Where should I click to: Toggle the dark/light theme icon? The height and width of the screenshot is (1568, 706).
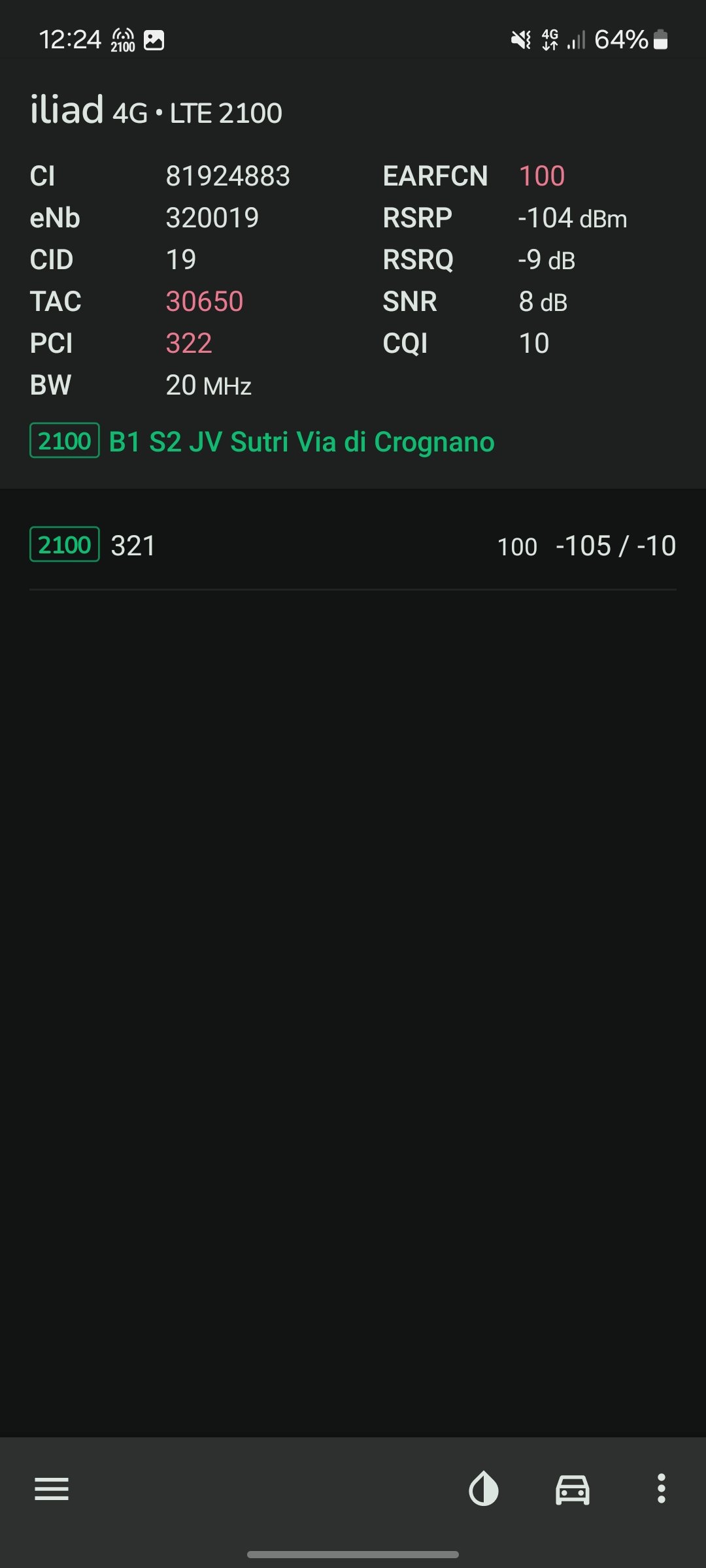click(x=484, y=1489)
